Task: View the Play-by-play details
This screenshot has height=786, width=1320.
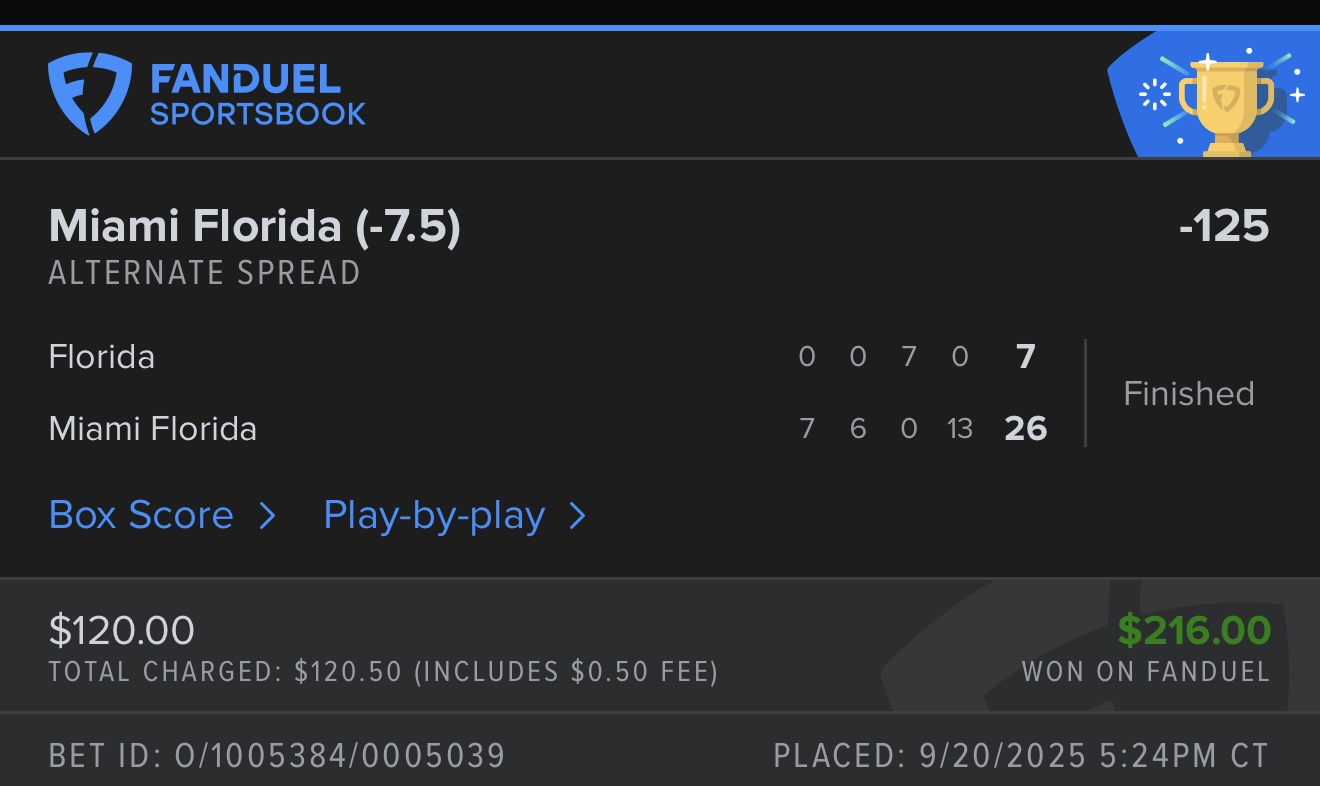Action: (x=453, y=515)
